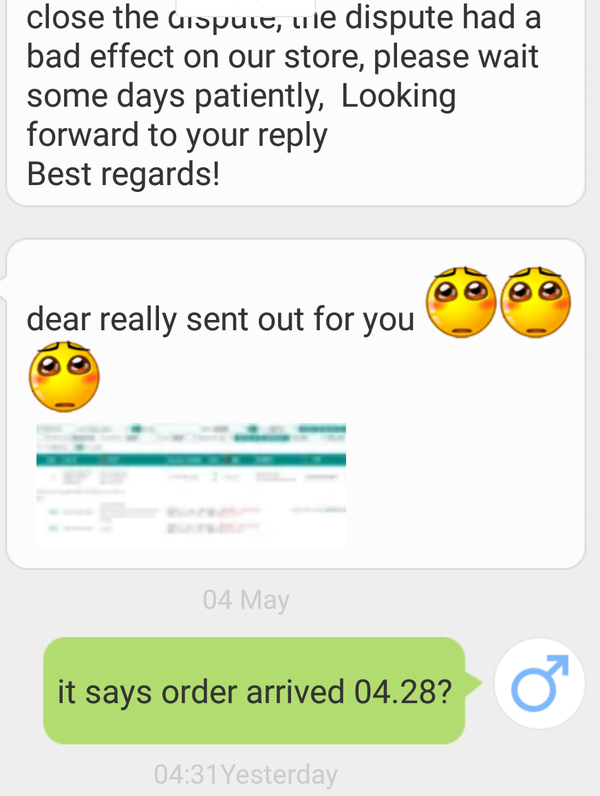Screen dimensions: 600x796
Task: Open the sender's male avatar profile
Action: [540, 684]
